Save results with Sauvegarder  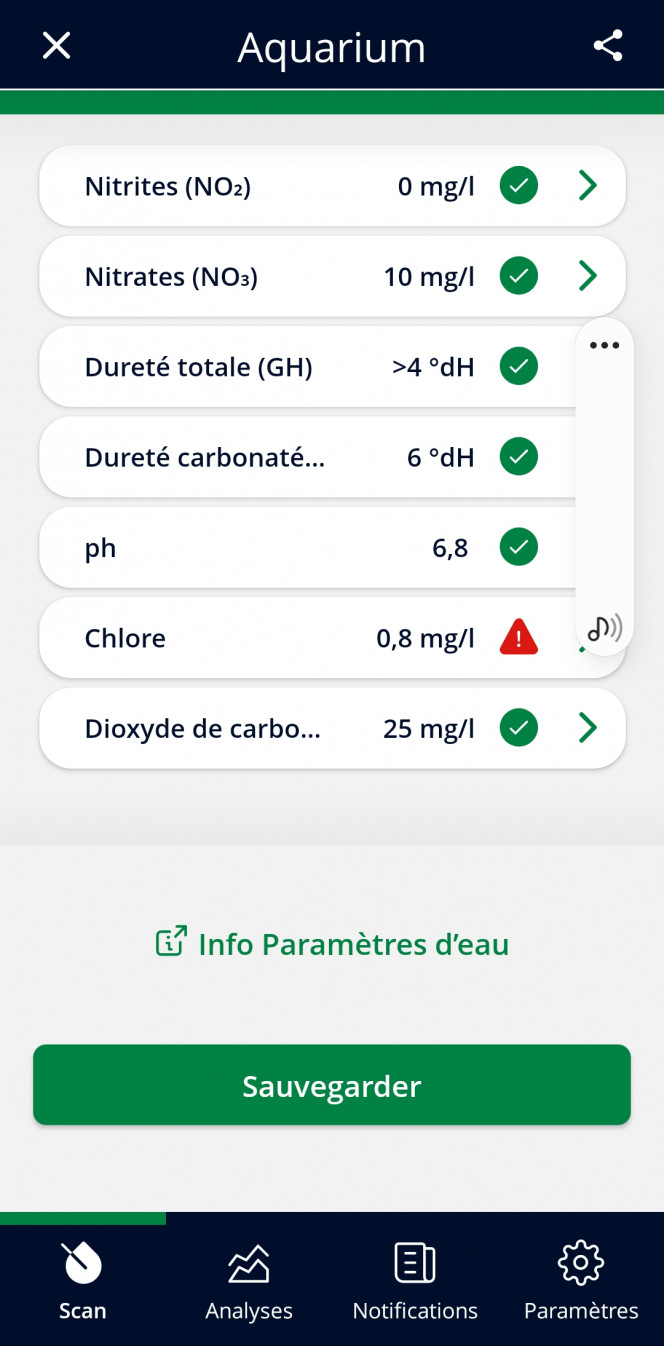coord(332,1085)
